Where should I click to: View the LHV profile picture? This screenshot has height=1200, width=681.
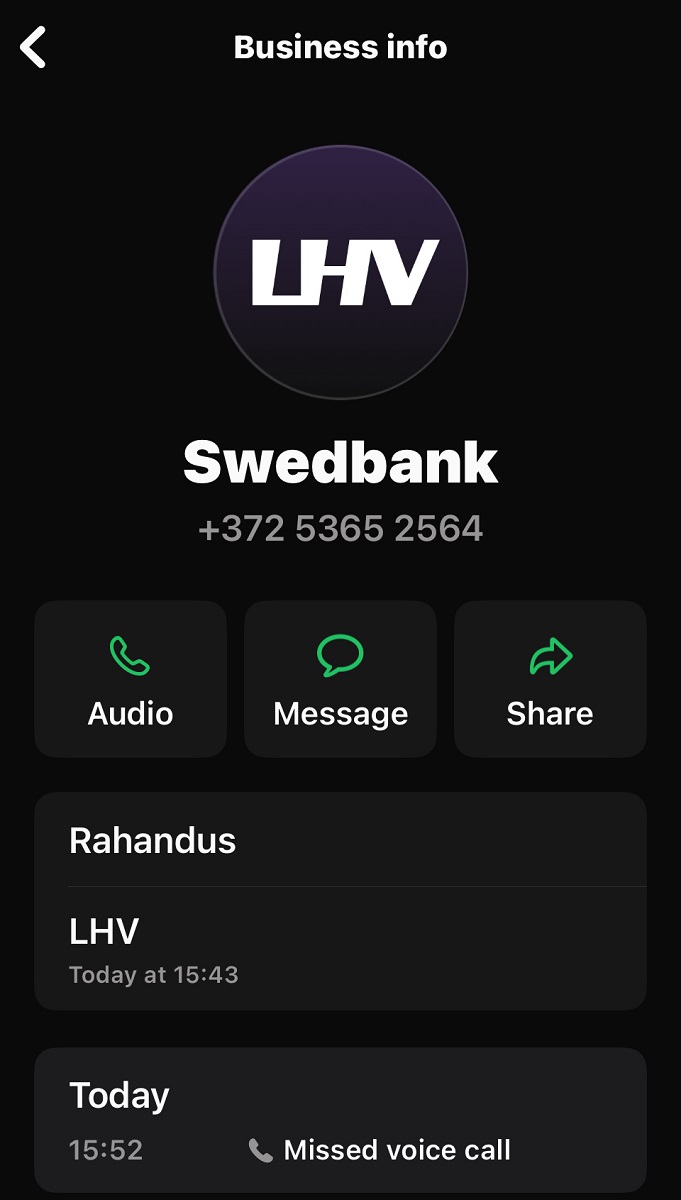[x=340, y=271]
